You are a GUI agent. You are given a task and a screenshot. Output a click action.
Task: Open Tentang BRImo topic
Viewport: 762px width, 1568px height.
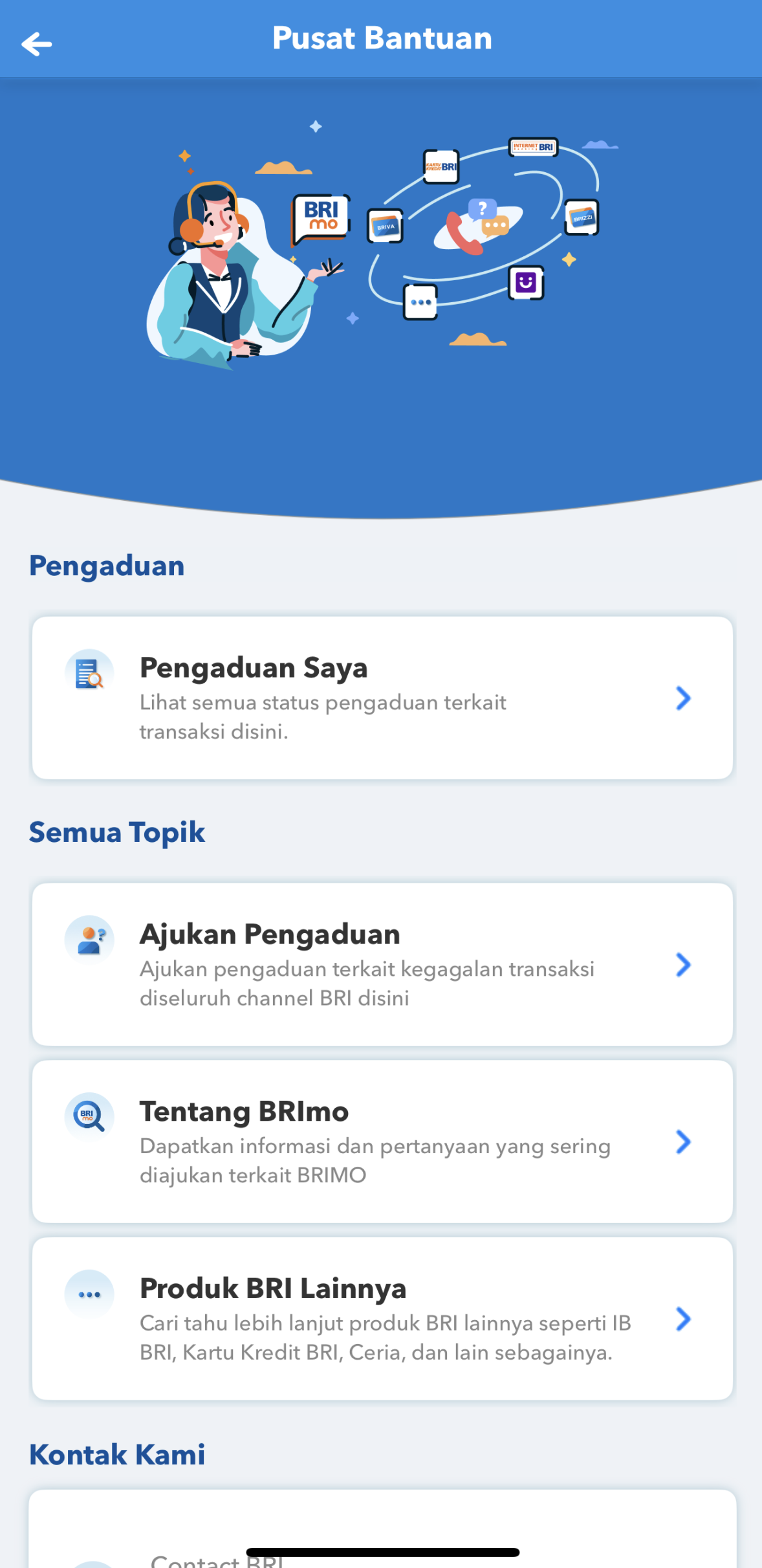click(x=382, y=1142)
